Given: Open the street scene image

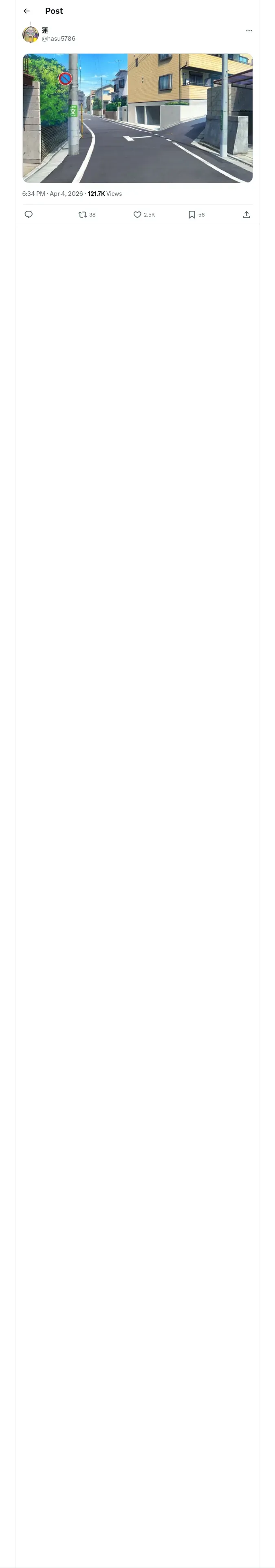Looking at the screenshot, I should (137, 118).
